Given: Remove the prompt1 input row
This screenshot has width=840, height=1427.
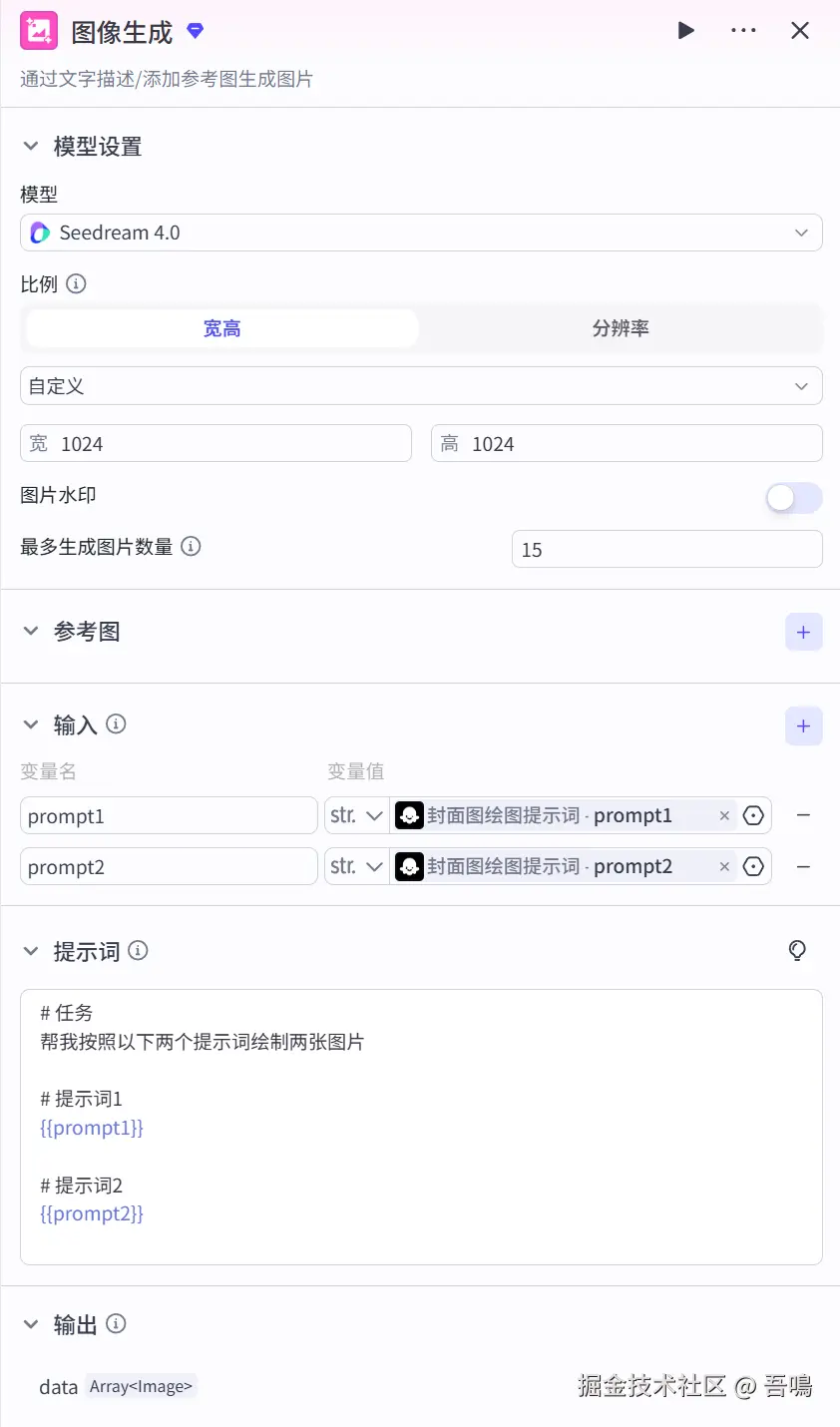Looking at the screenshot, I should (x=803, y=816).
